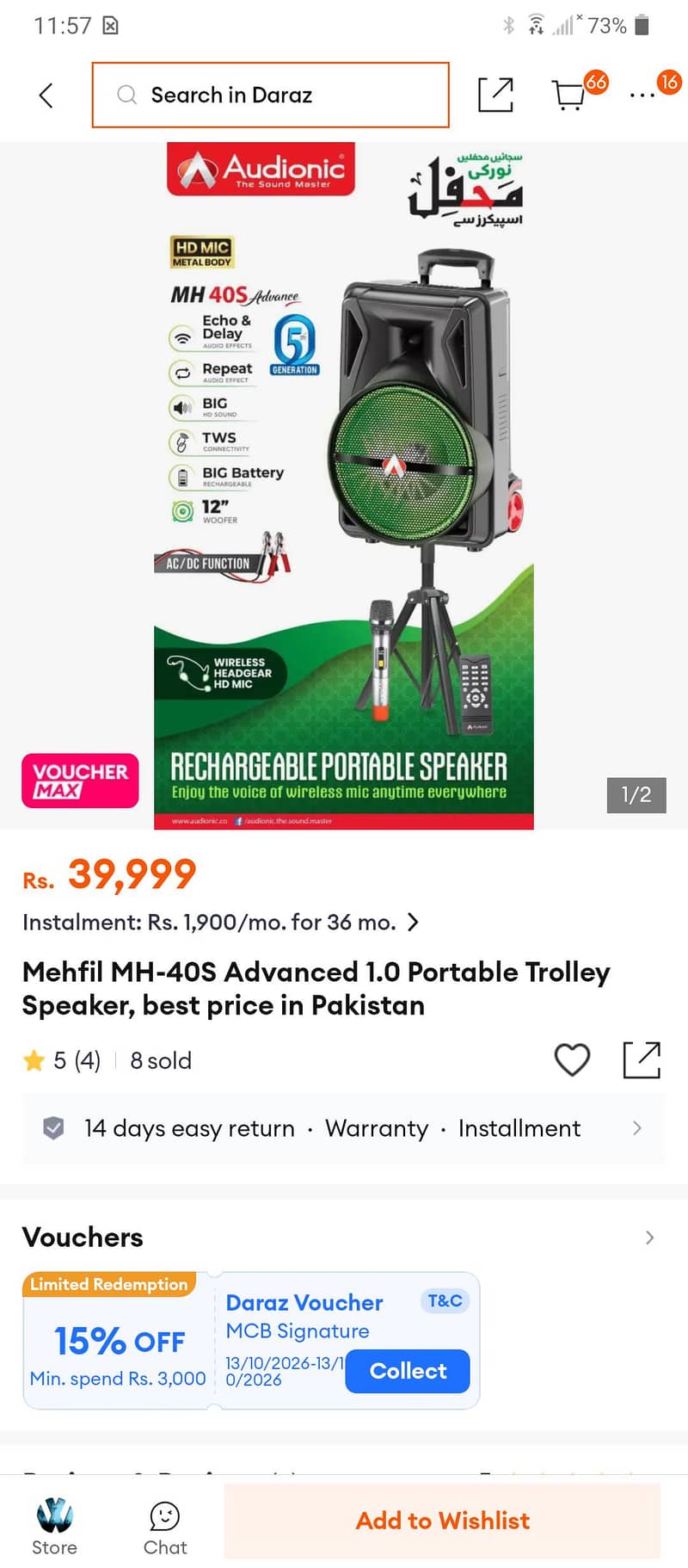Expand the instalment plan details
The image size is (688, 1568).
coord(220,923)
